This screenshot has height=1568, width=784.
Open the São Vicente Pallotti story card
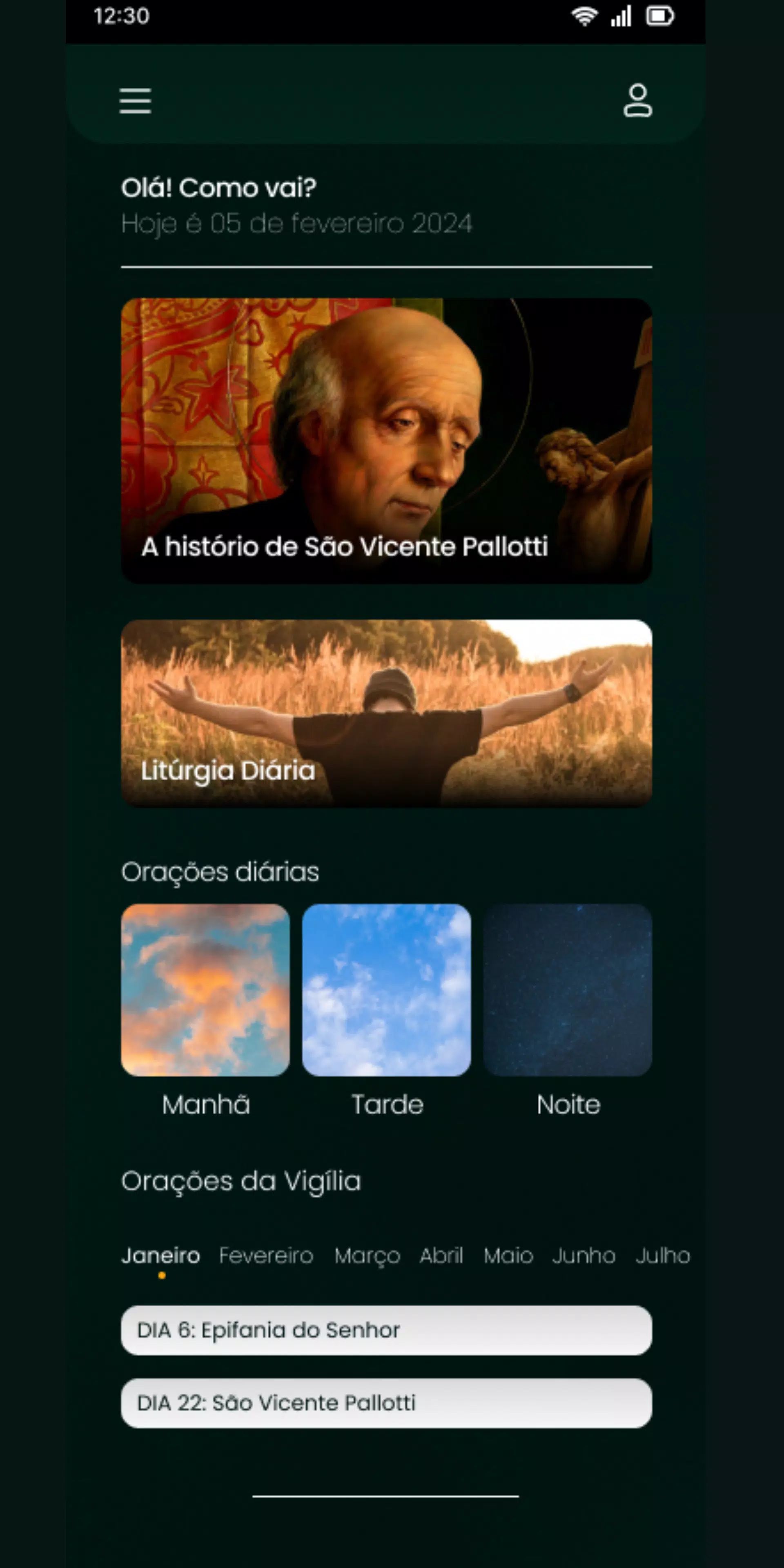387,441
